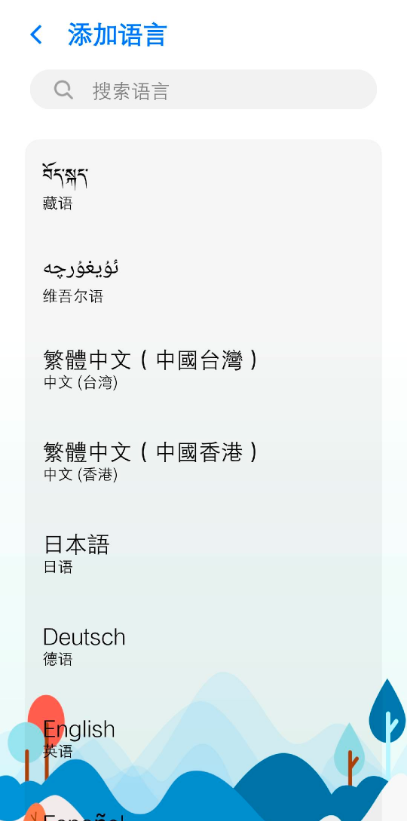This screenshot has height=821, width=407.
Task: Select 繁體中文（中國台灣）
Action: [203, 370]
